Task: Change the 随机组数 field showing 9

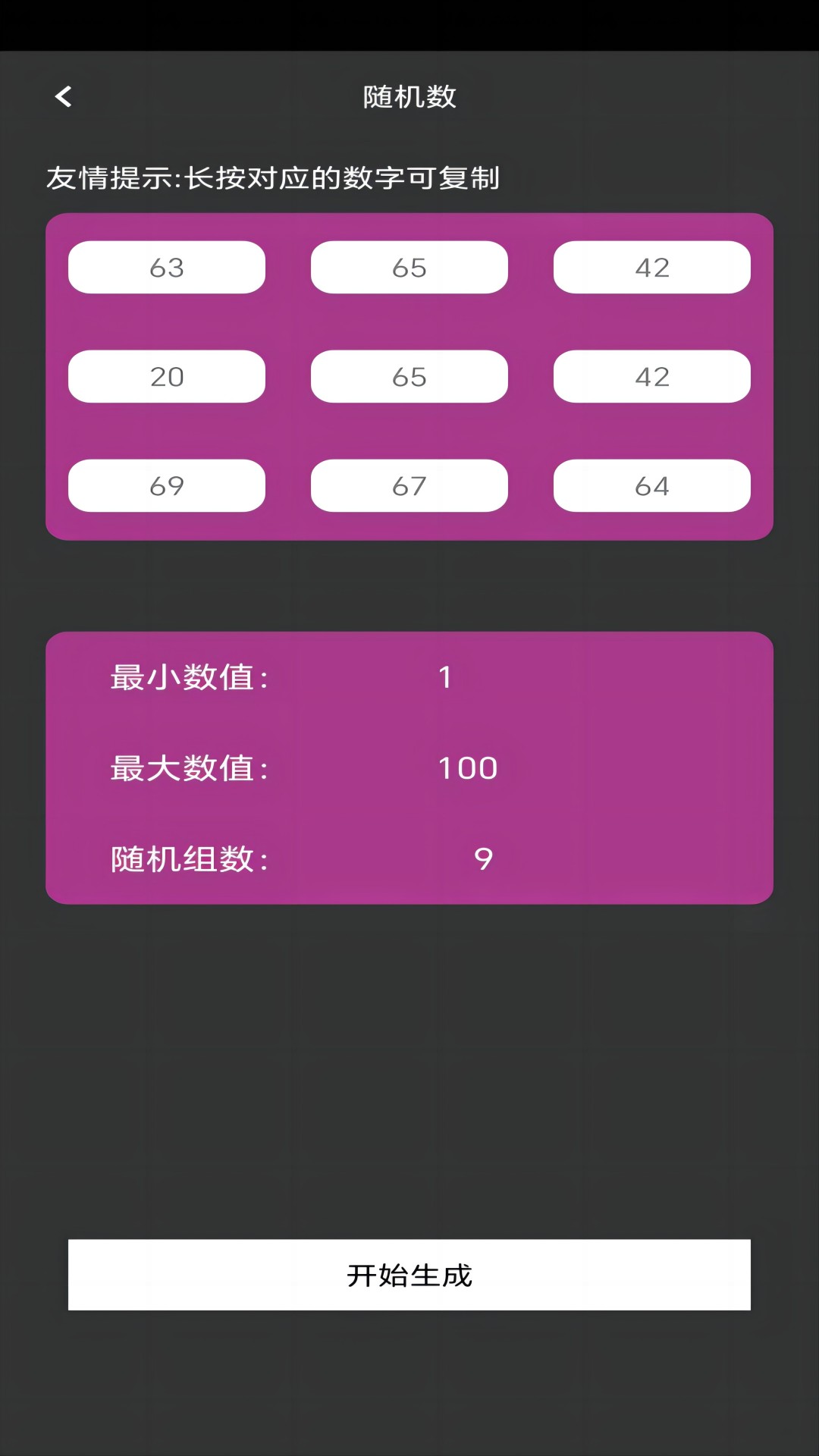Action: [482, 859]
